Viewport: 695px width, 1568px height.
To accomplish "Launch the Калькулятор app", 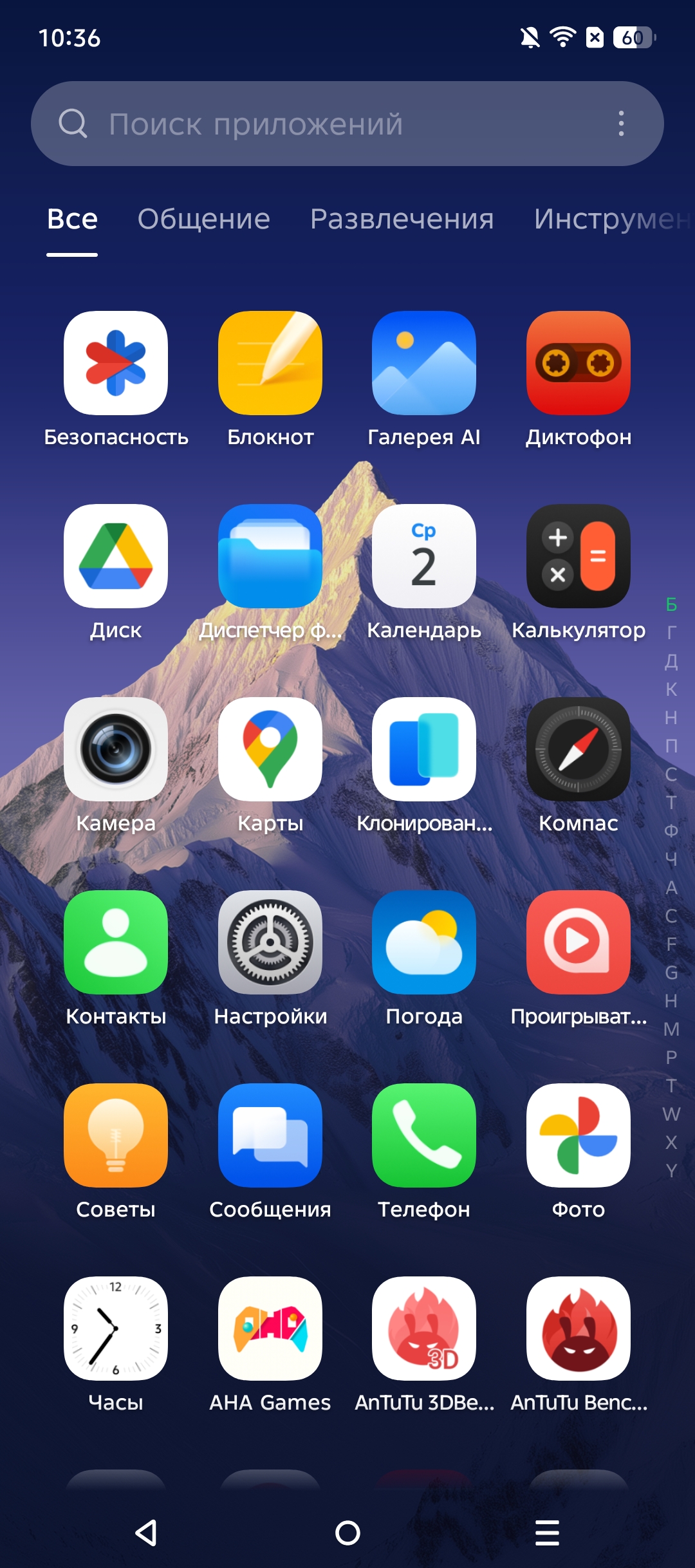I will point(579,556).
